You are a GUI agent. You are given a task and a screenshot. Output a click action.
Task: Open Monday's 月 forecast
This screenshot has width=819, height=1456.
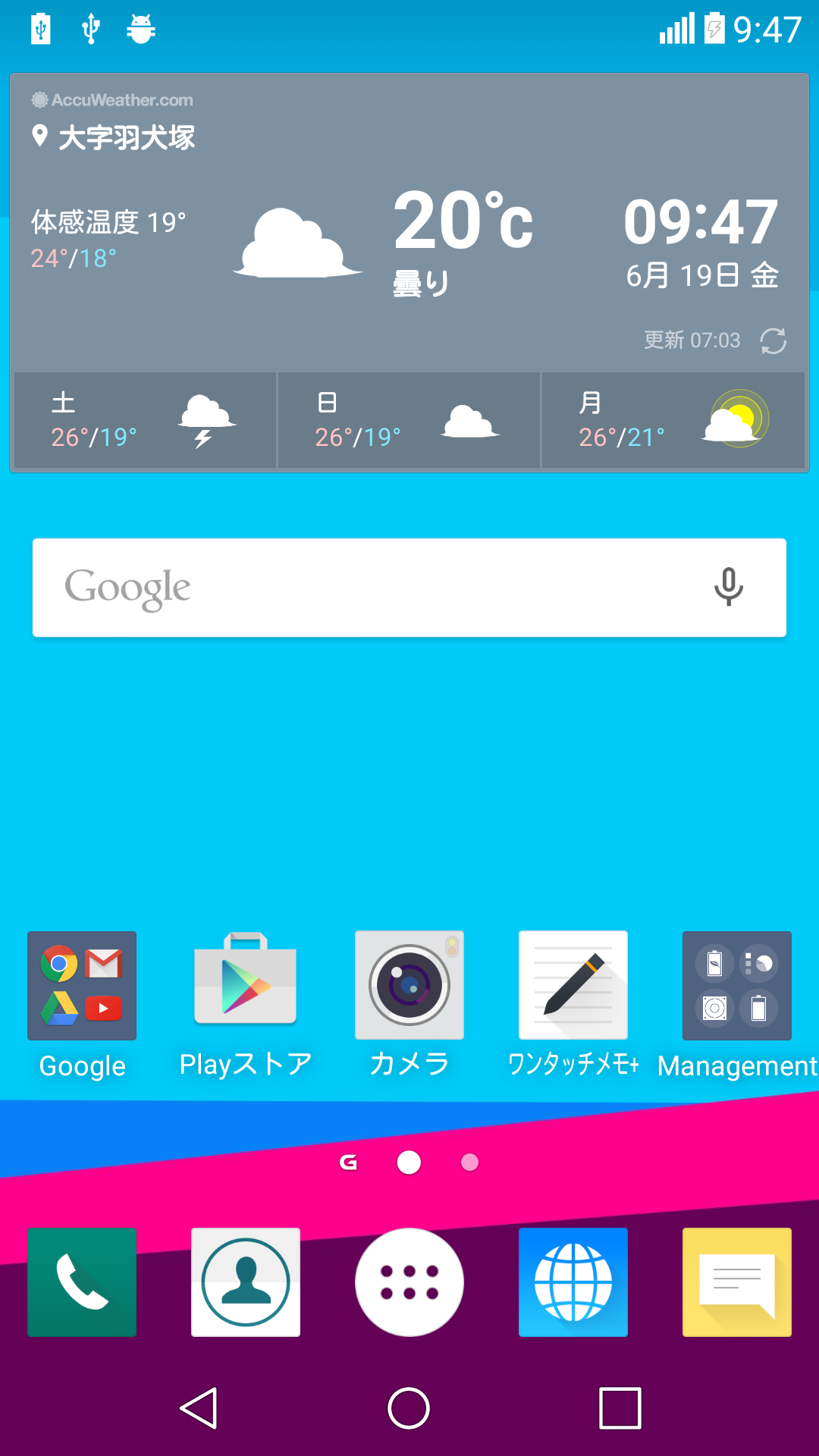tap(673, 420)
